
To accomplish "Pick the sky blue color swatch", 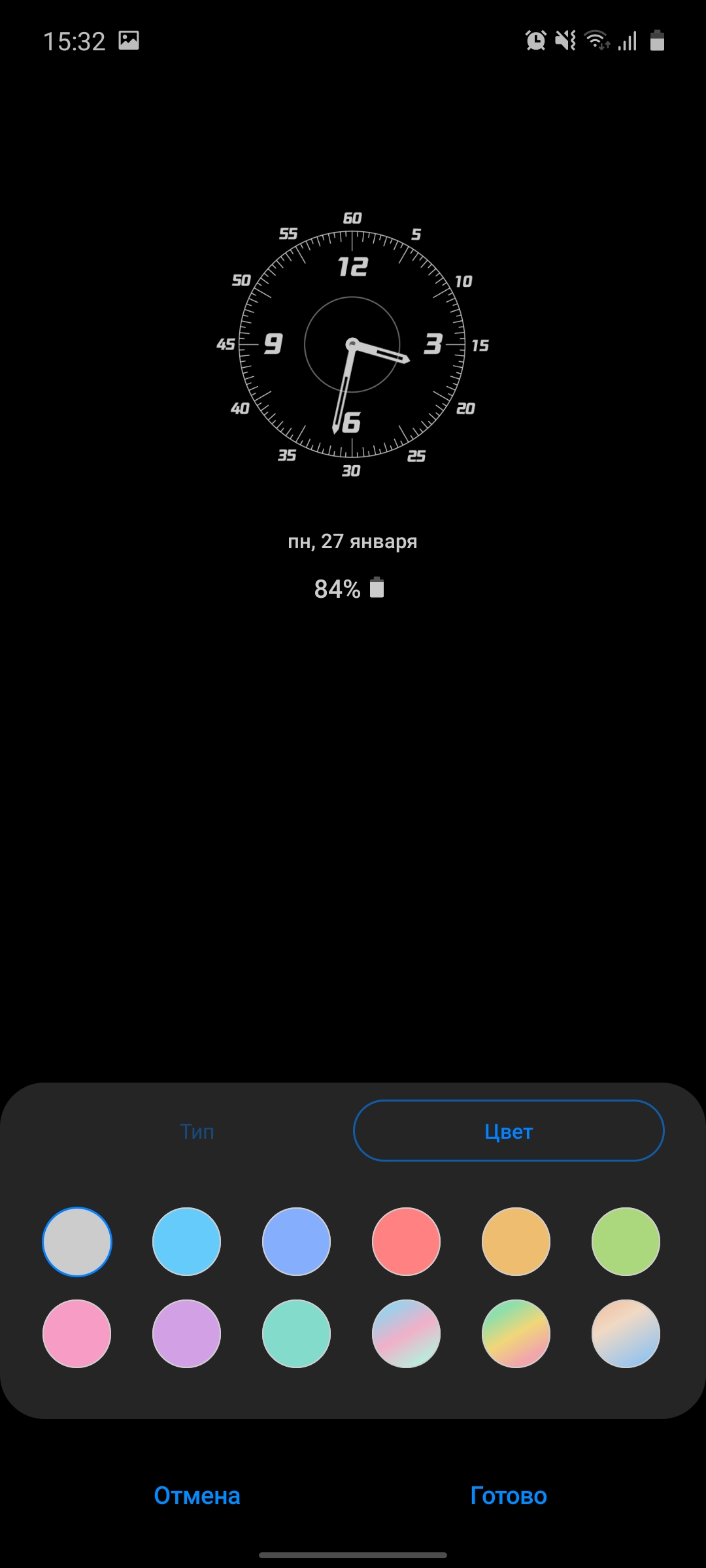I will tap(186, 1241).
